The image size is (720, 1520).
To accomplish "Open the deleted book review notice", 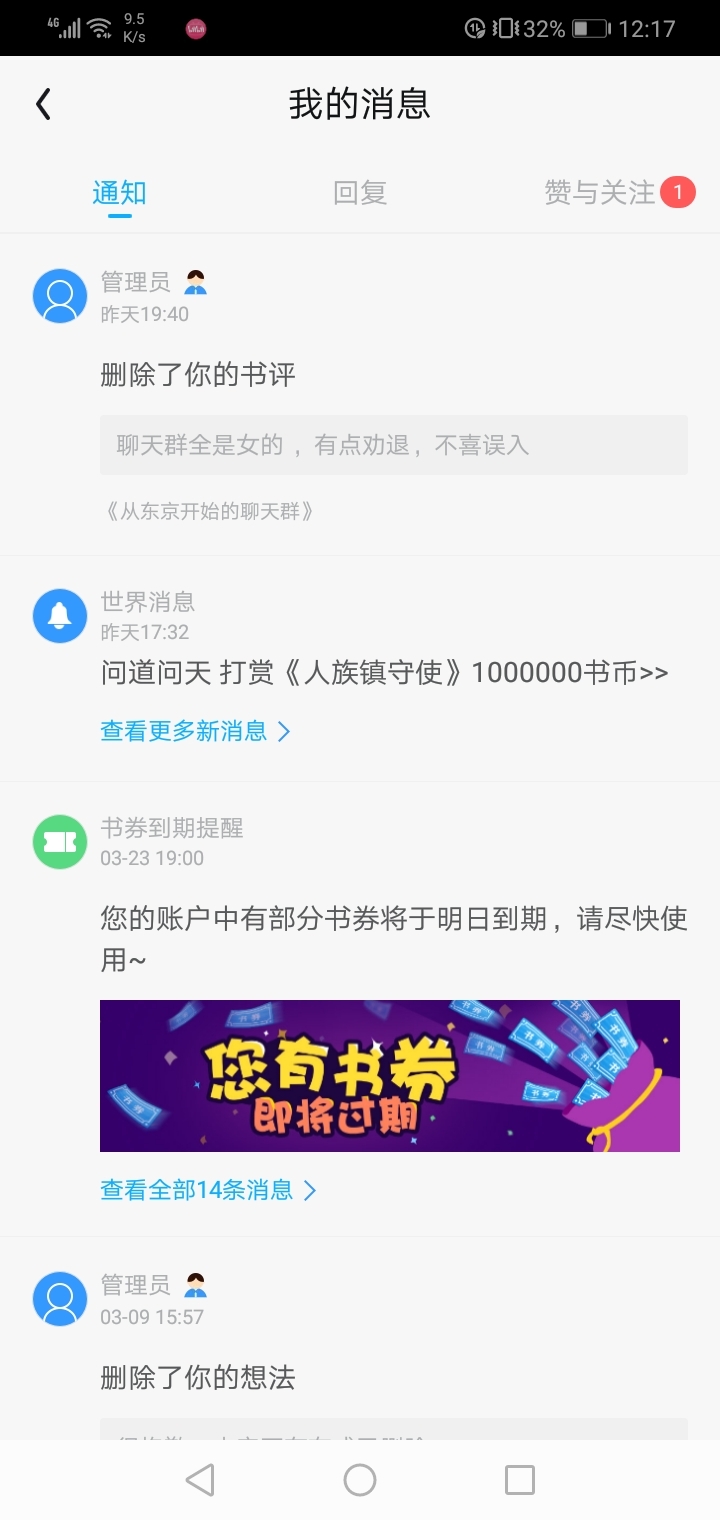I will point(198,375).
